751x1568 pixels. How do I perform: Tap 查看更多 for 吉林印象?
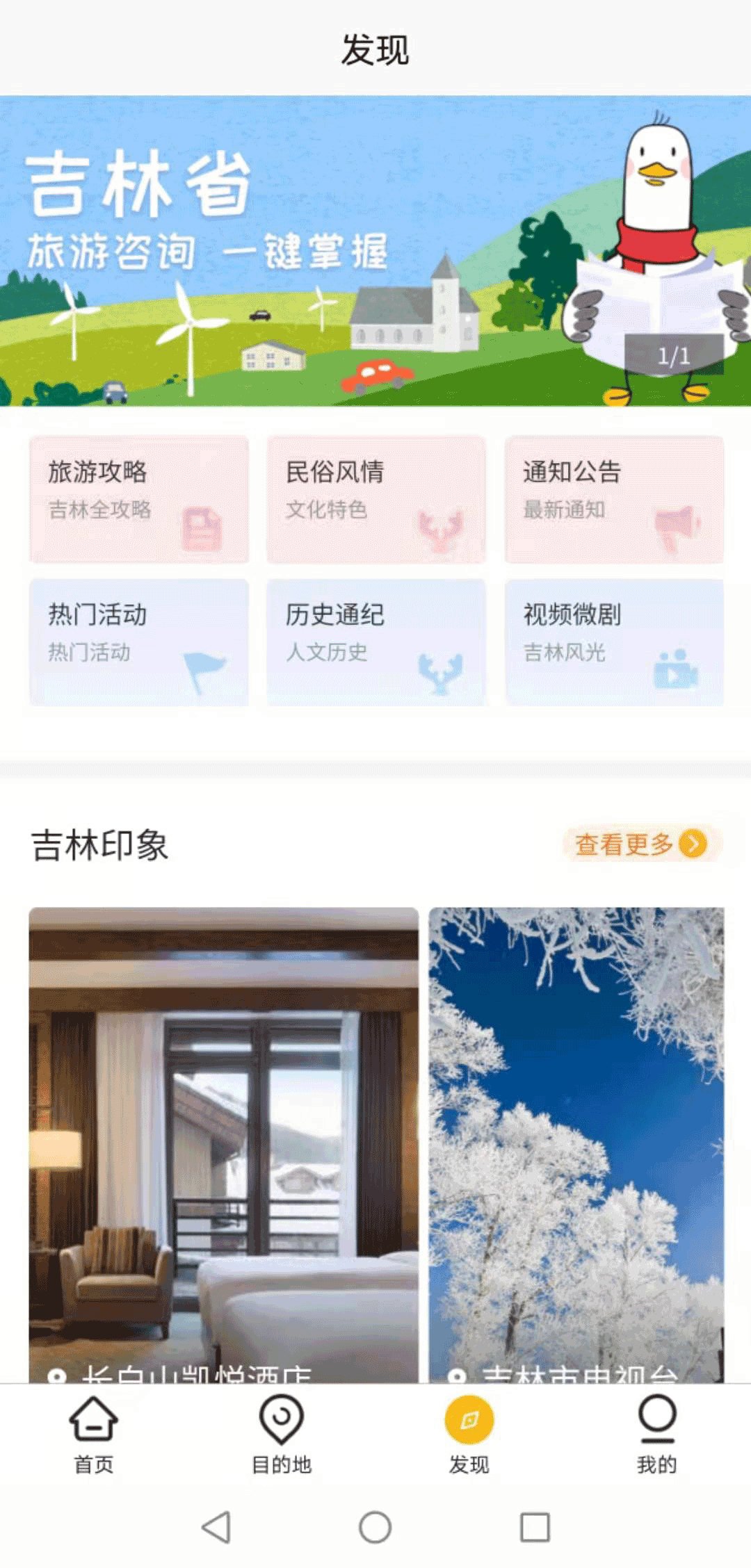[640, 844]
